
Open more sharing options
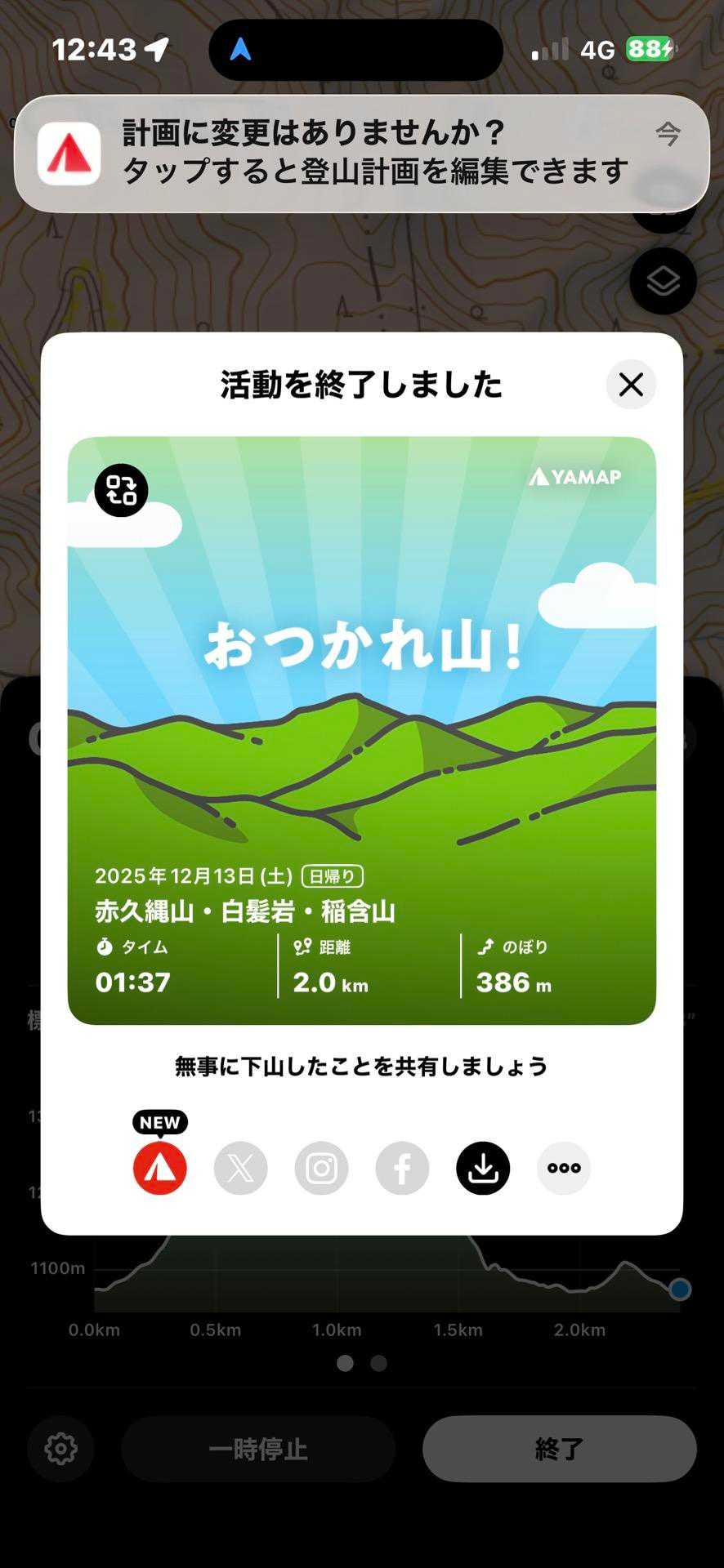pyautogui.click(x=564, y=1168)
